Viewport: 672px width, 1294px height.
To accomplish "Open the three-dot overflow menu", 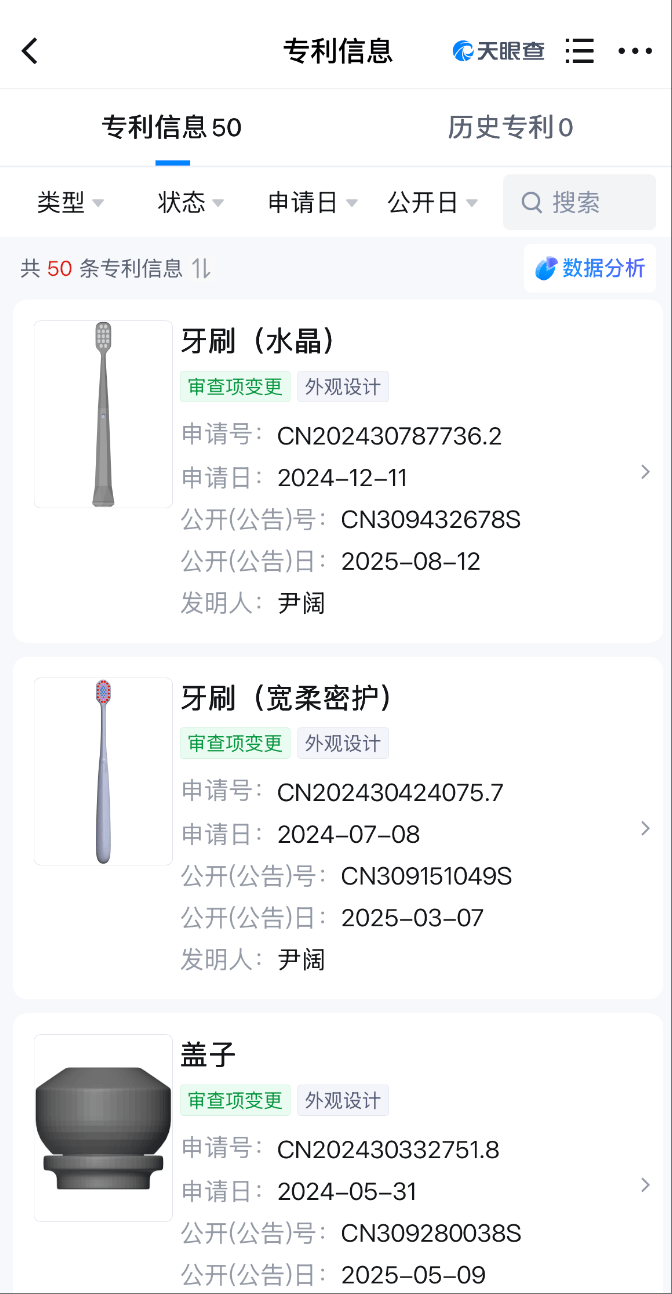I will tap(635, 51).
